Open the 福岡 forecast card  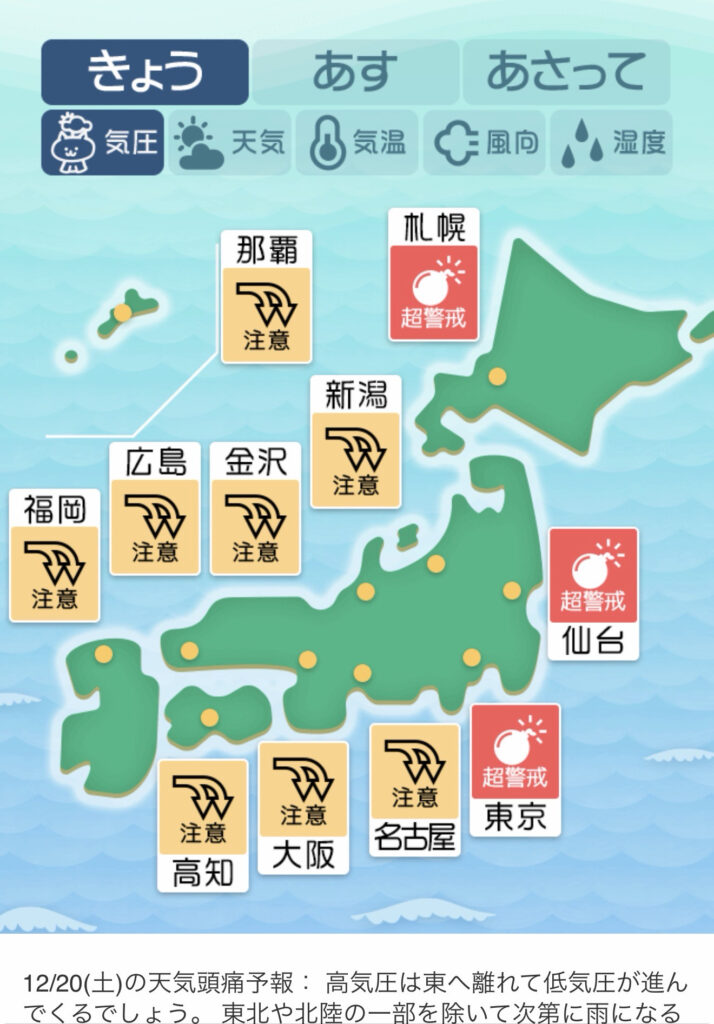[x=55, y=556]
